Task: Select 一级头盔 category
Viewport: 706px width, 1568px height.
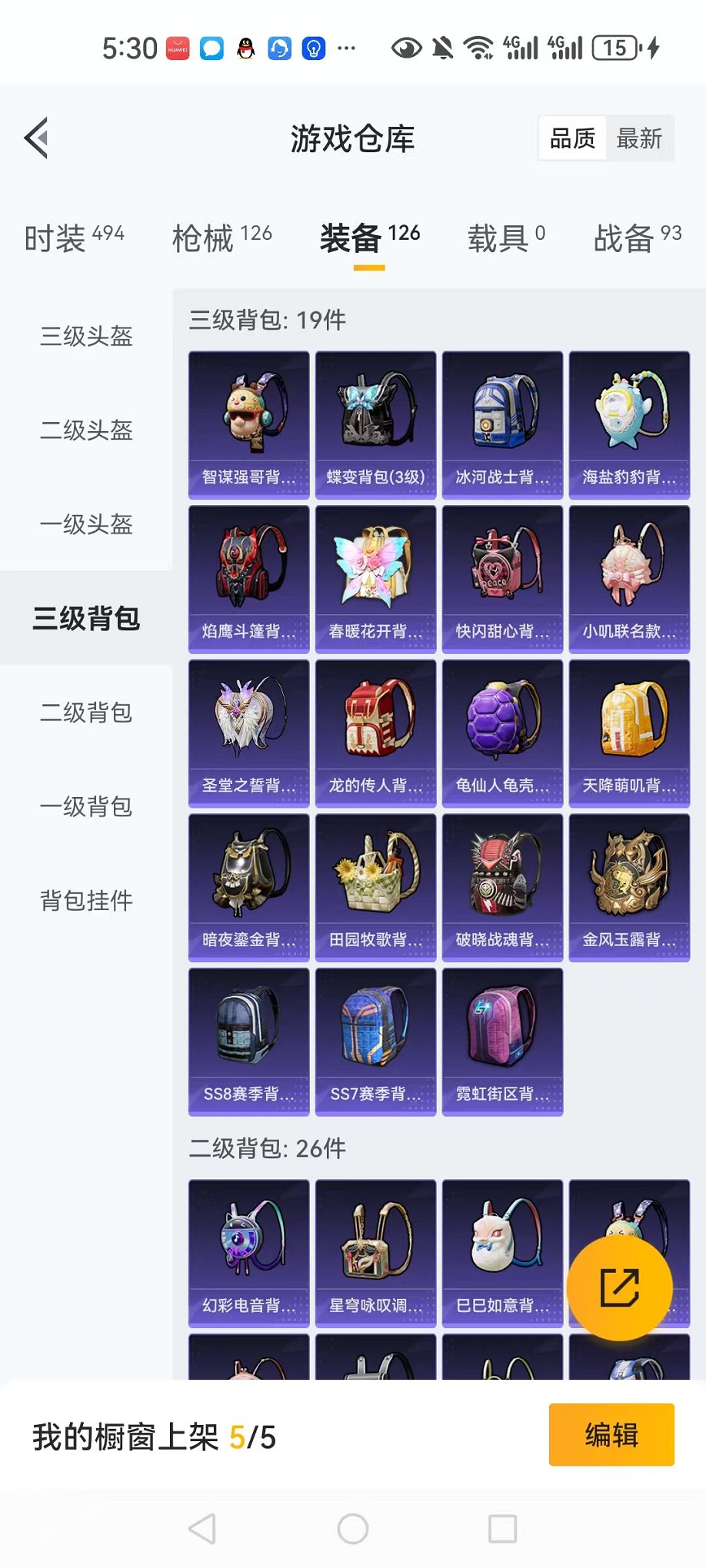Action: coord(86,524)
